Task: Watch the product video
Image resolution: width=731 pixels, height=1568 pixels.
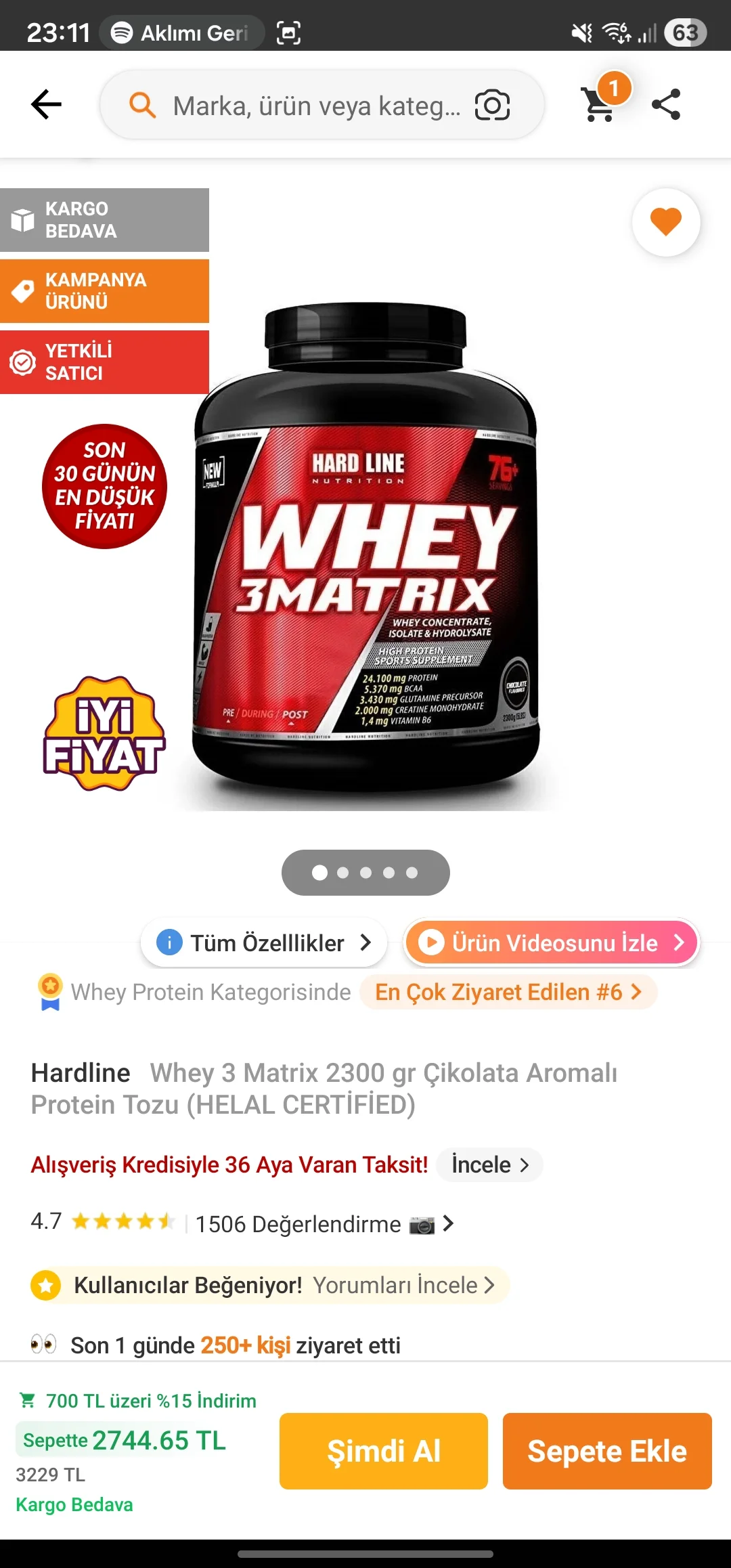Action: pyautogui.click(x=552, y=942)
